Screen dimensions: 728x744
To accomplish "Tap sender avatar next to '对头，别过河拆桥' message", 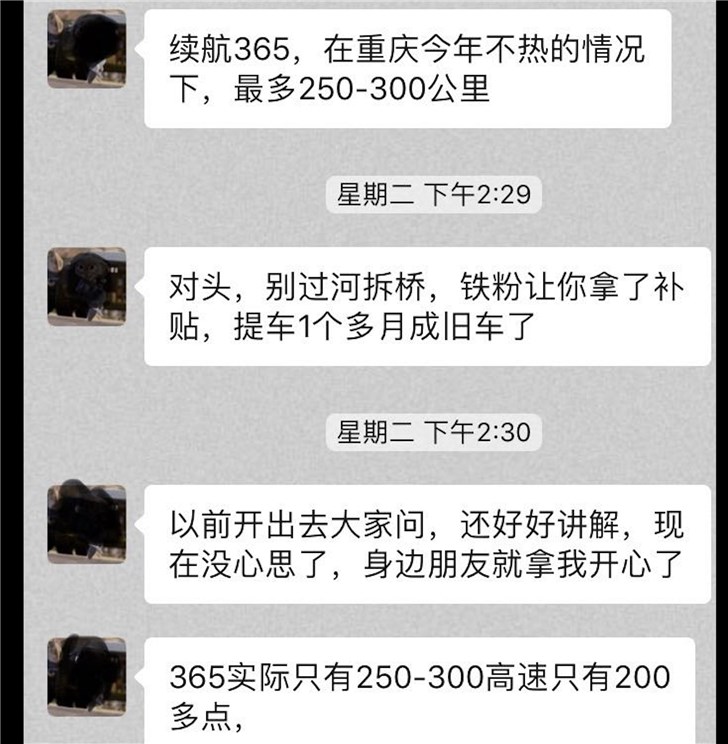I will pyautogui.click(x=87, y=287).
